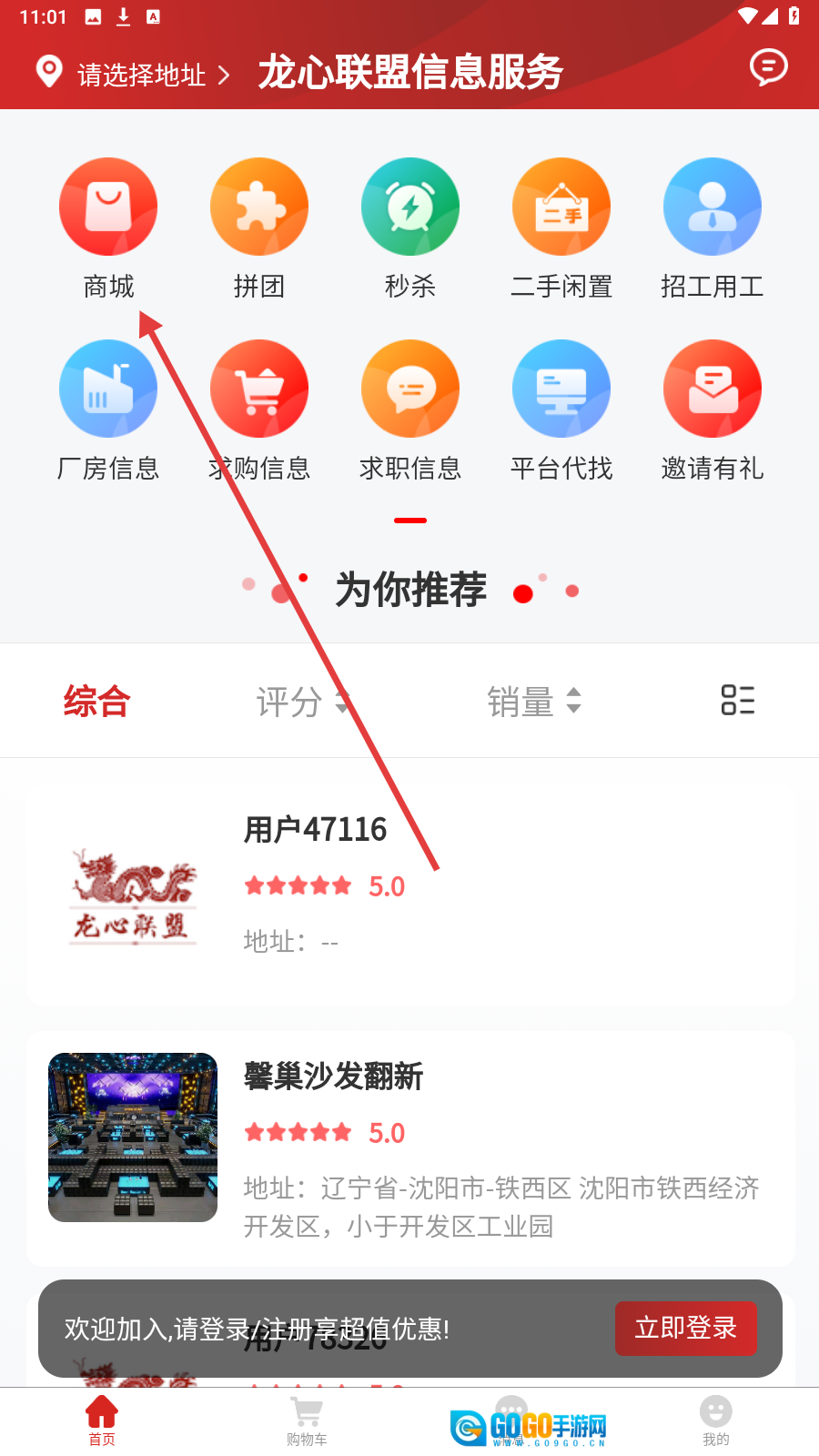This screenshot has height=1456, width=819.
Task: Switch to the 购物车 cart tab
Action: [x=307, y=1421]
